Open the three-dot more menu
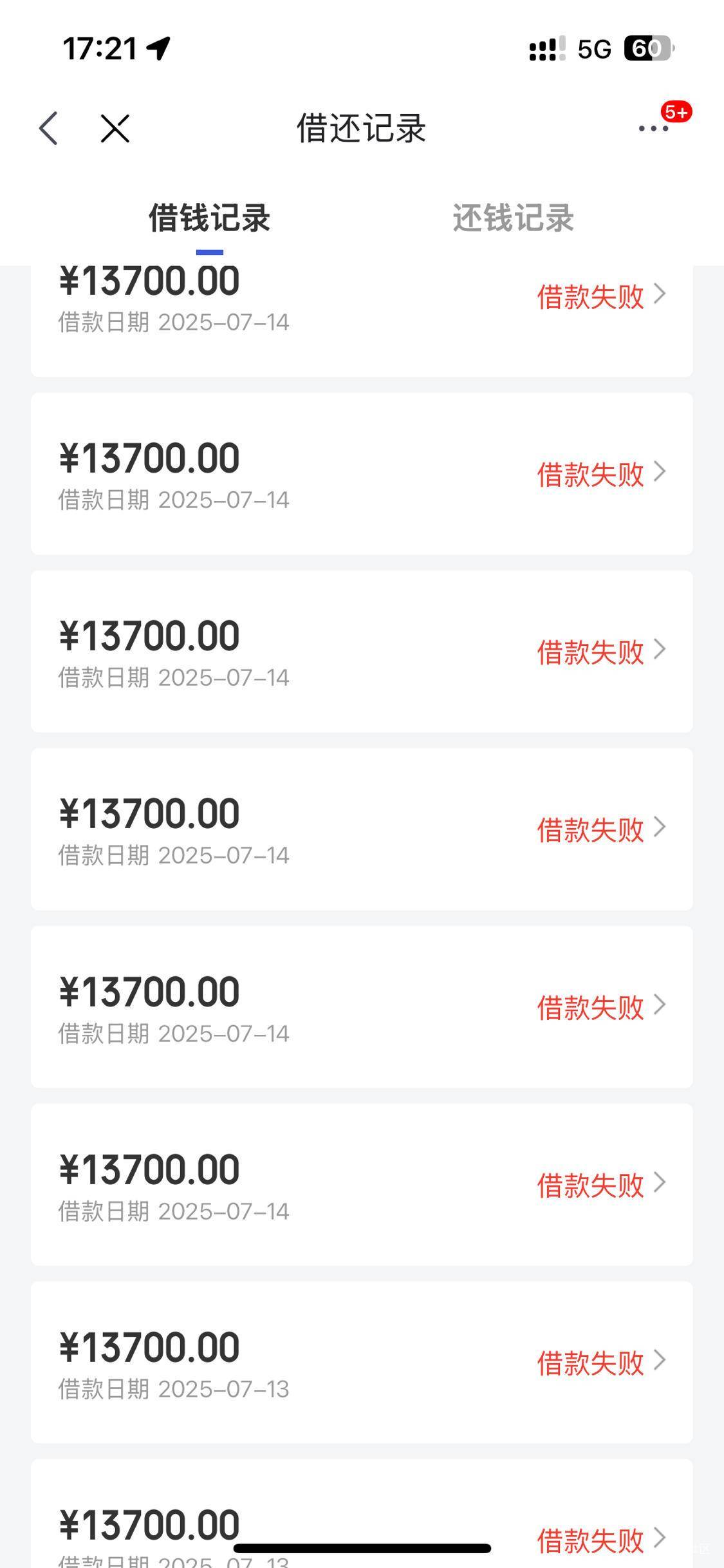 653,128
